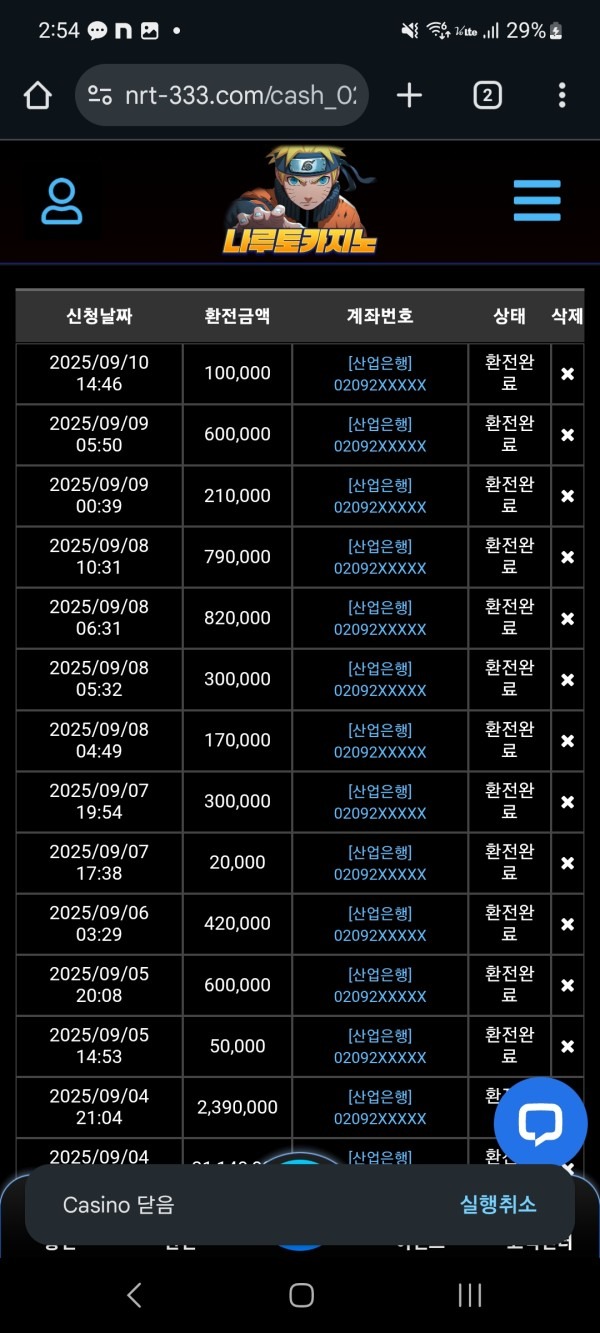Undo closing the Casino tab with 실행취소

tap(498, 1205)
